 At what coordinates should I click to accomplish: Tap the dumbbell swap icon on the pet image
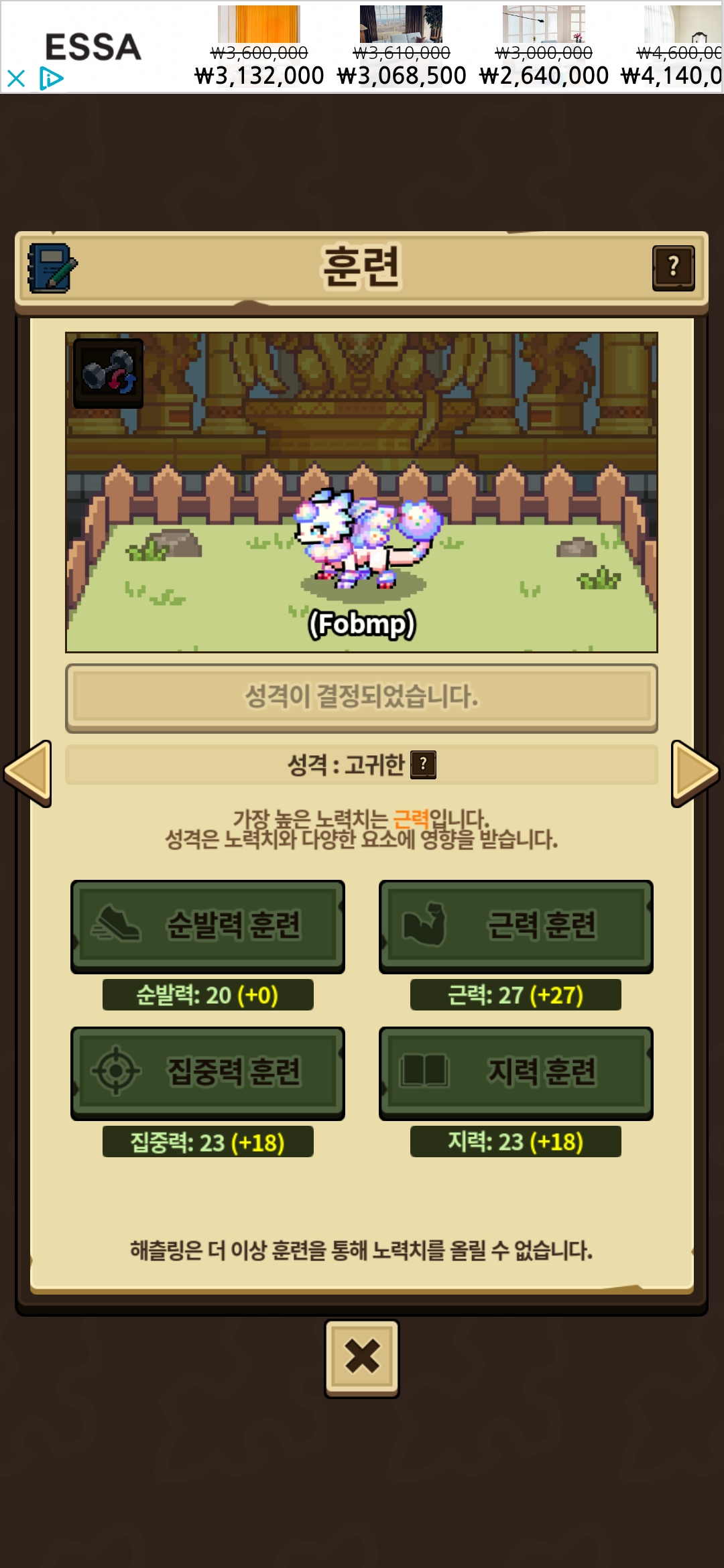108,373
